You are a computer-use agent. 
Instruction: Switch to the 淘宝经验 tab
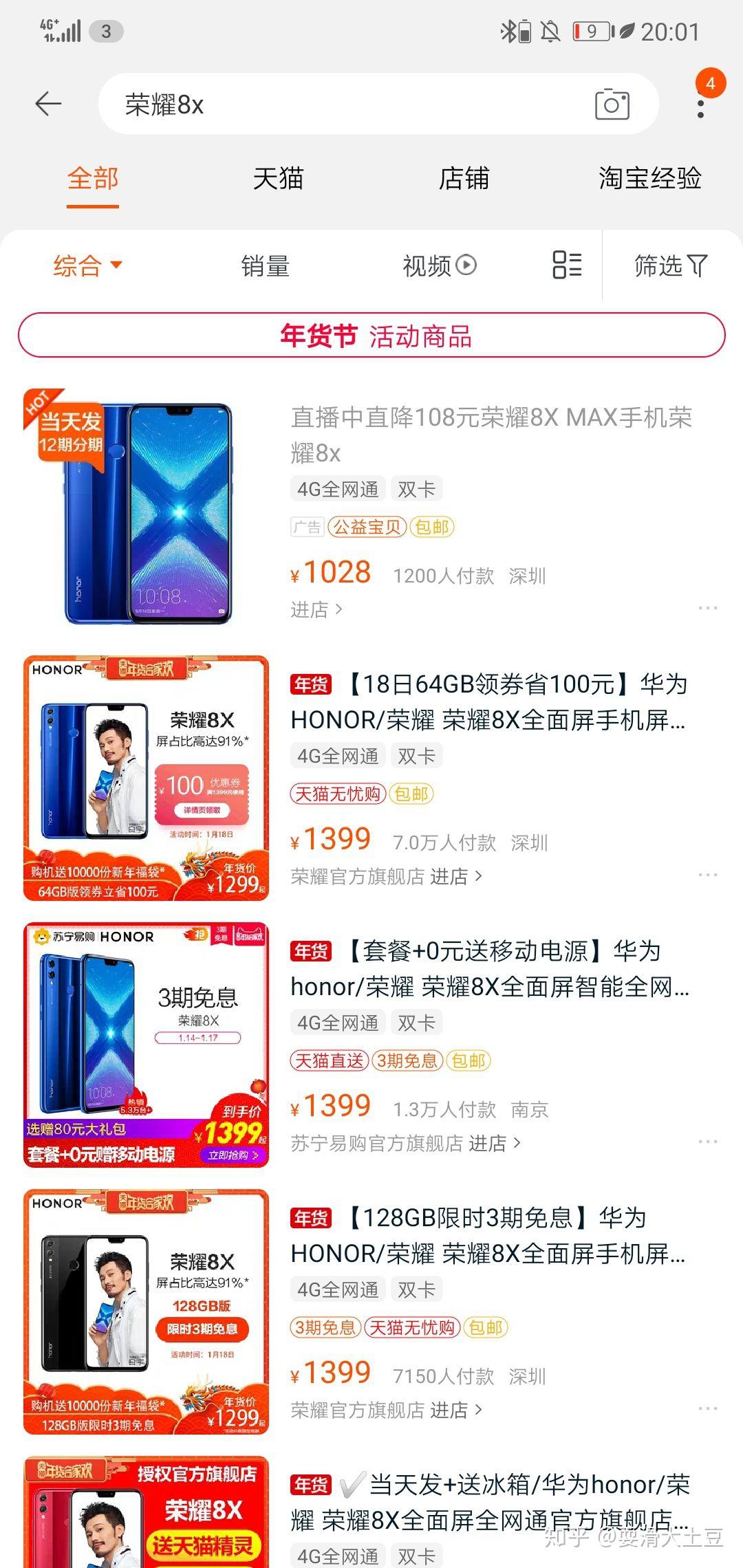click(649, 179)
